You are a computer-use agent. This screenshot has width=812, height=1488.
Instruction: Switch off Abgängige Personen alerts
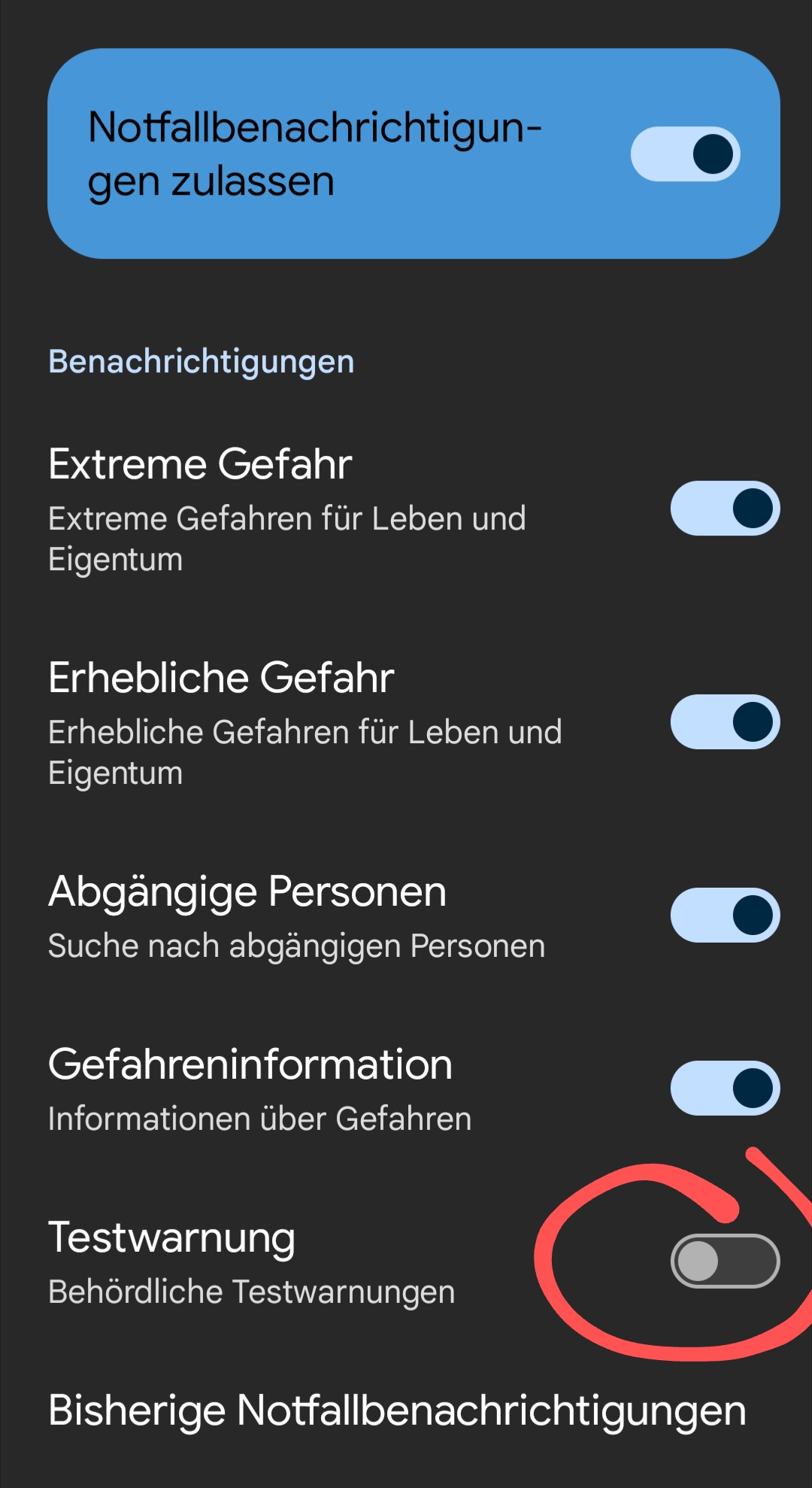[x=725, y=916]
